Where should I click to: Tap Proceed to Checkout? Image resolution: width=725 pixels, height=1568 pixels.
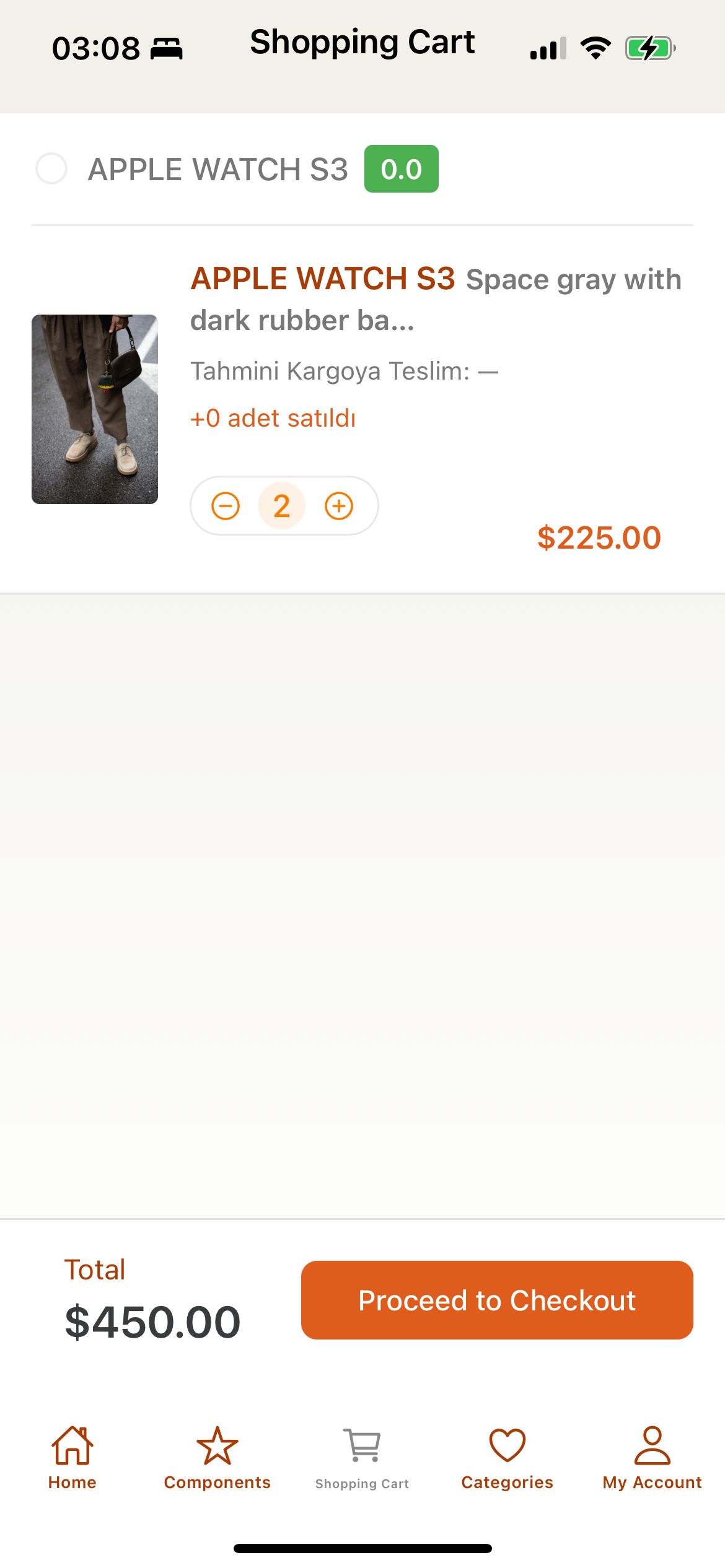pos(497,1300)
